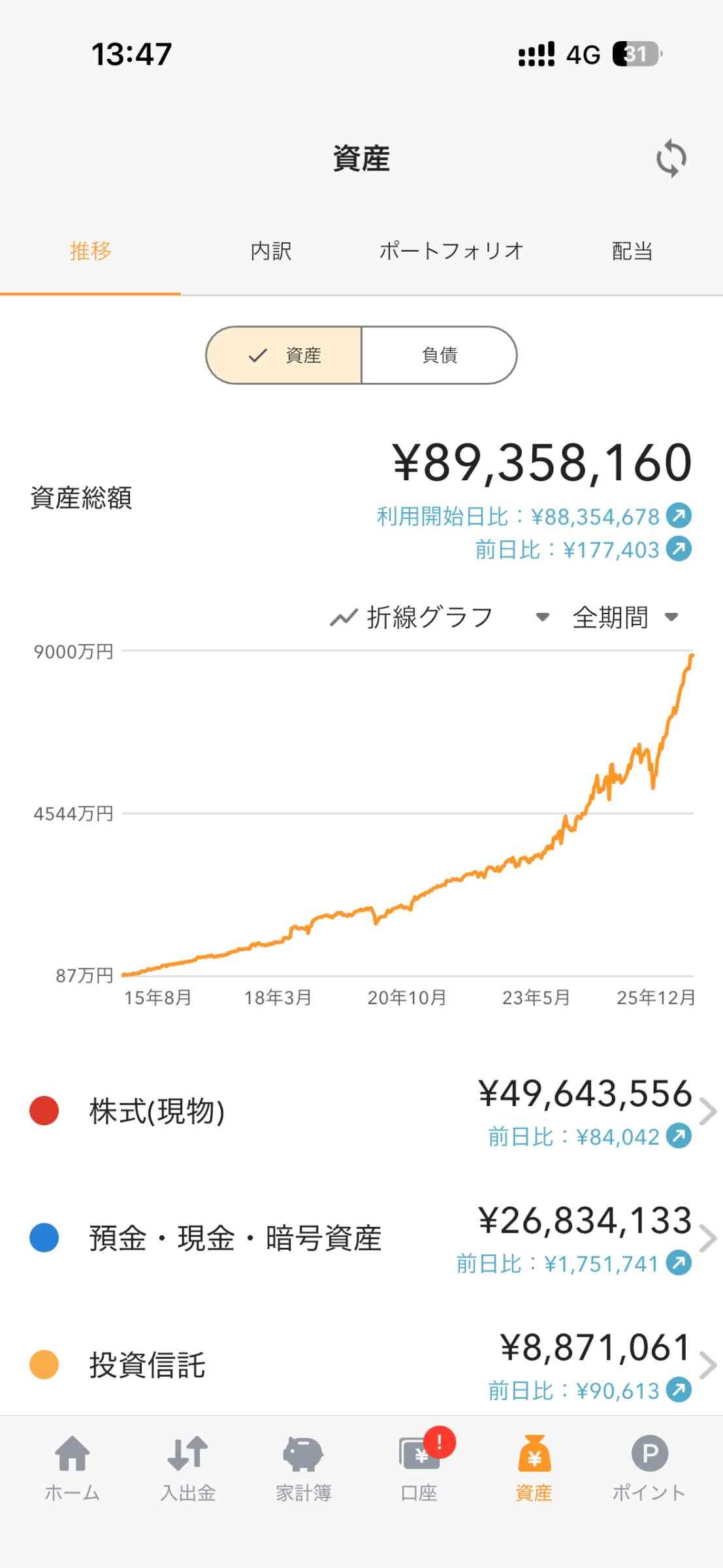Go to the ホーム tab
This screenshot has width=723, height=1568.
click(72, 1467)
